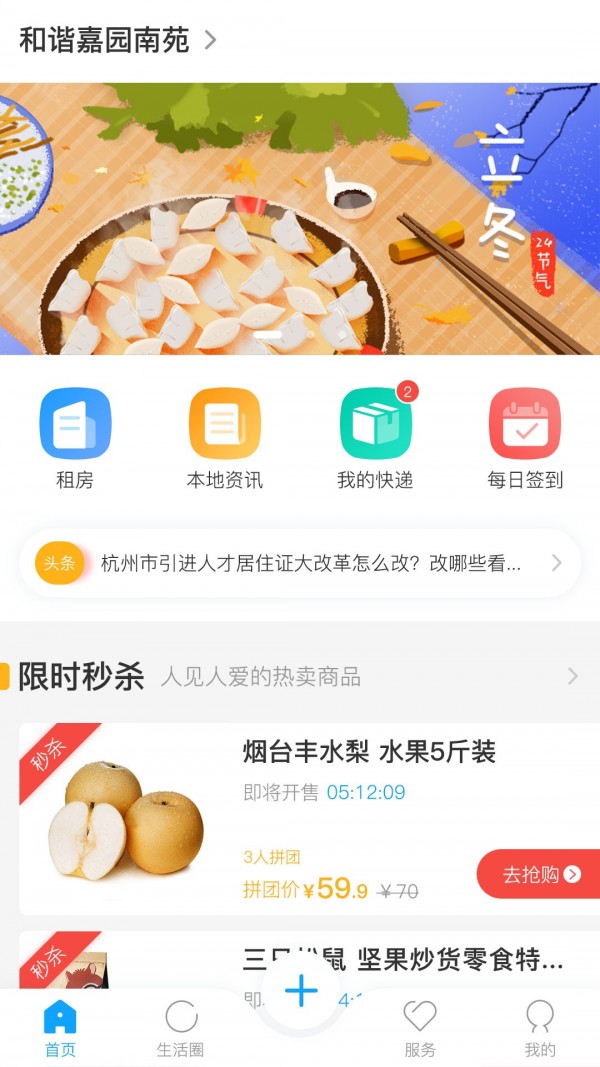Image resolution: width=600 pixels, height=1067 pixels.
Task: Open the 和谐嘉园南苑 community selector
Action: tap(118, 40)
